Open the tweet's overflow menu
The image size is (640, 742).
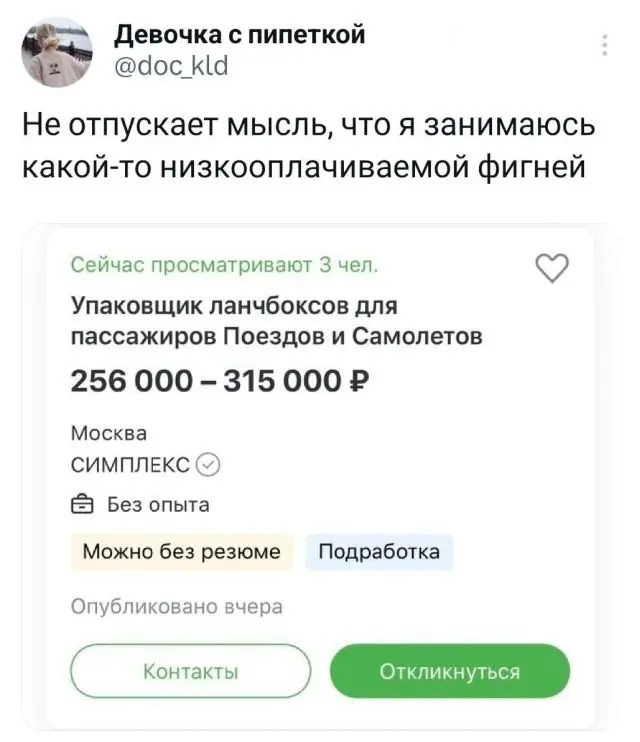[x=605, y=46]
